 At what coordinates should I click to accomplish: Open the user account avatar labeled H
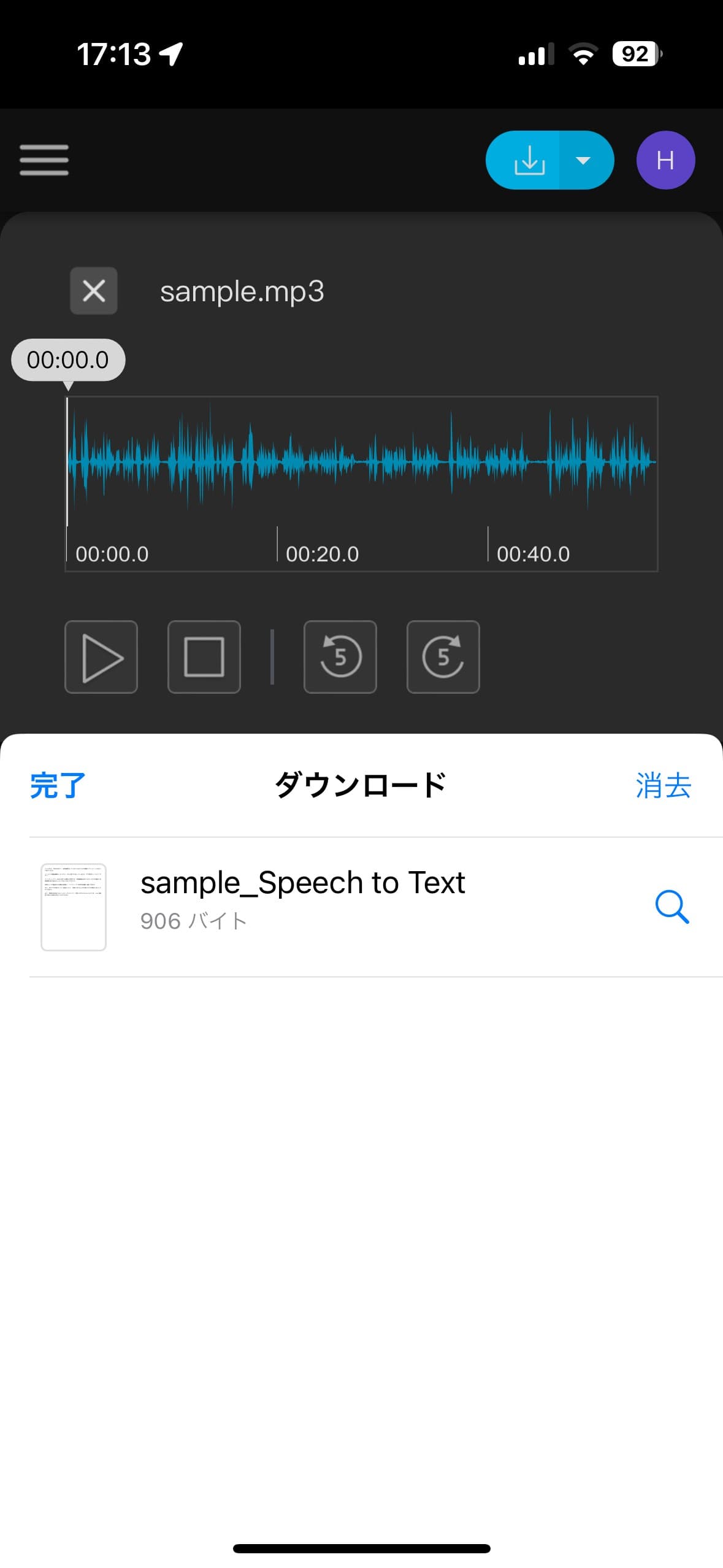[665, 159]
